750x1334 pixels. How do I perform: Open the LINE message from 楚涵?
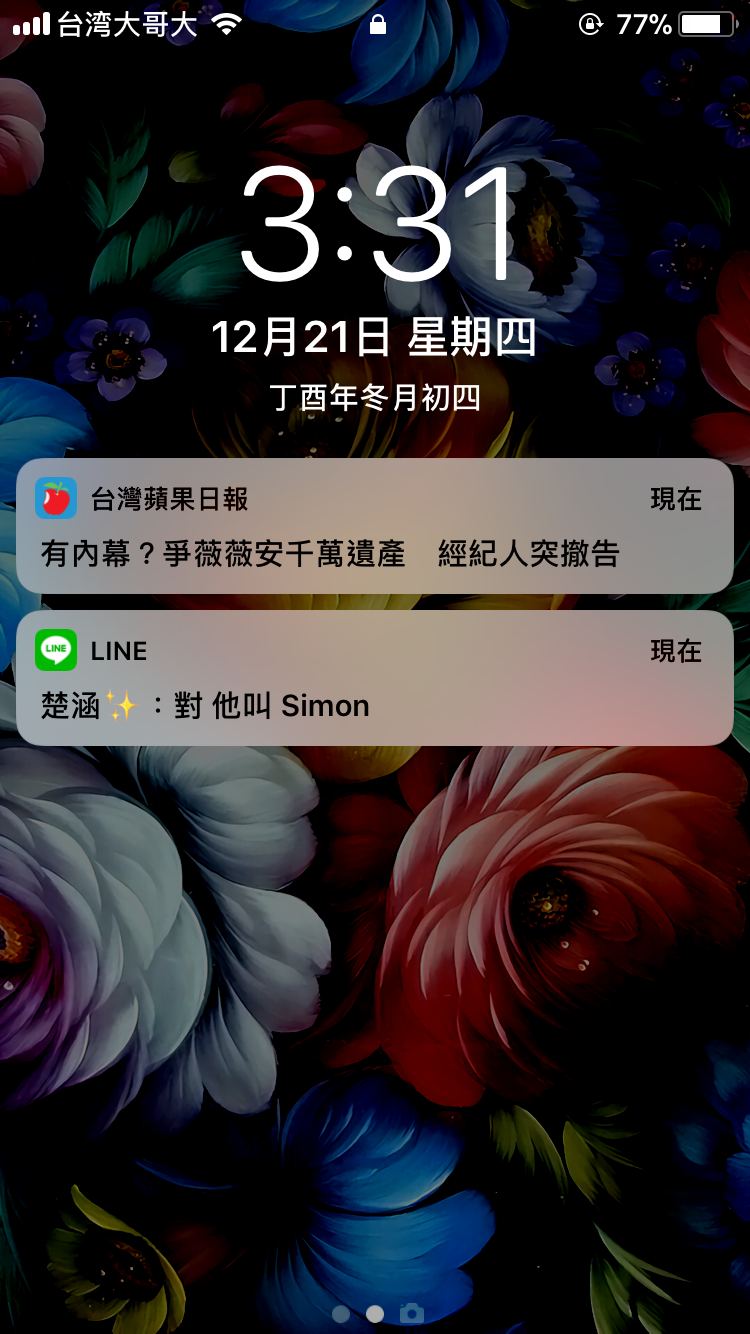tap(375, 678)
